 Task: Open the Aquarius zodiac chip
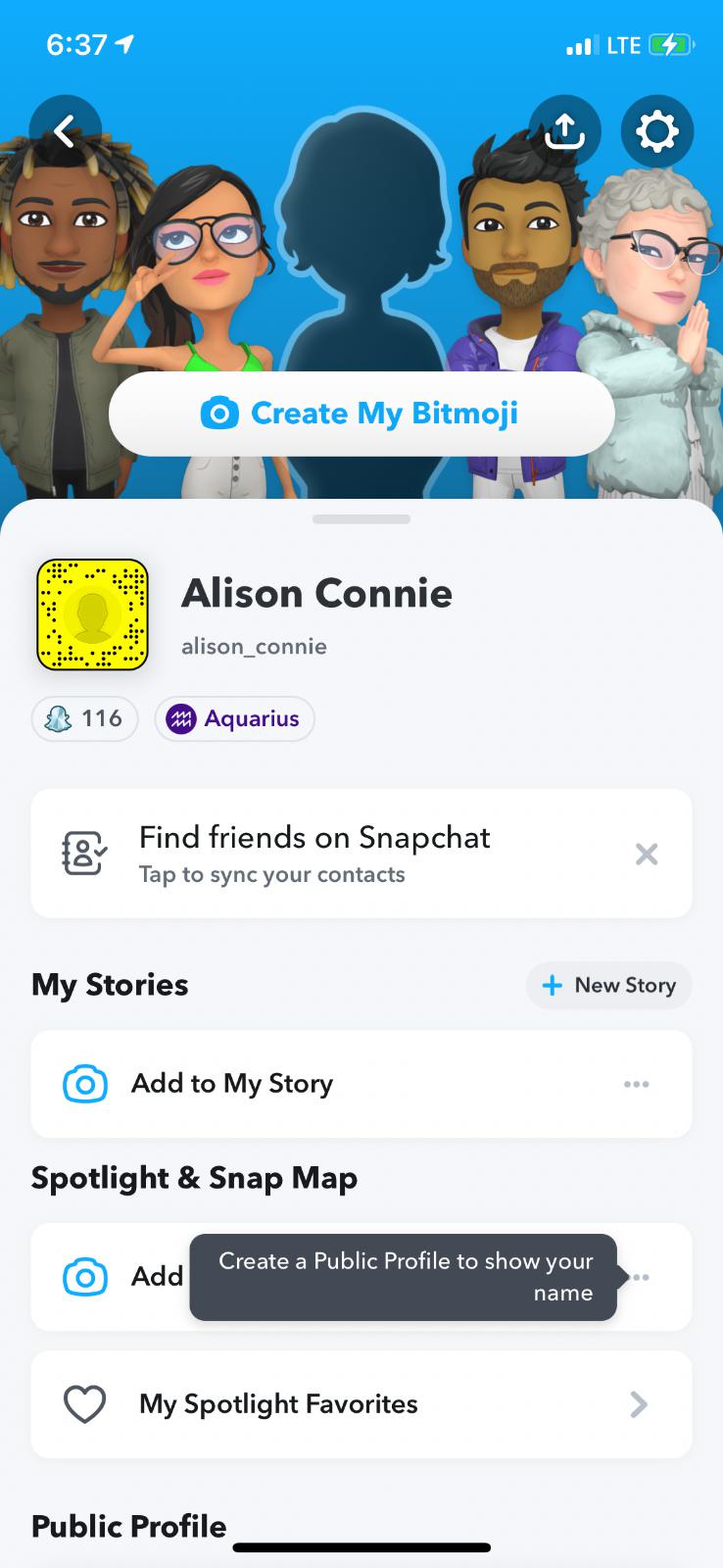pyautogui.click(x=234, y=719)
